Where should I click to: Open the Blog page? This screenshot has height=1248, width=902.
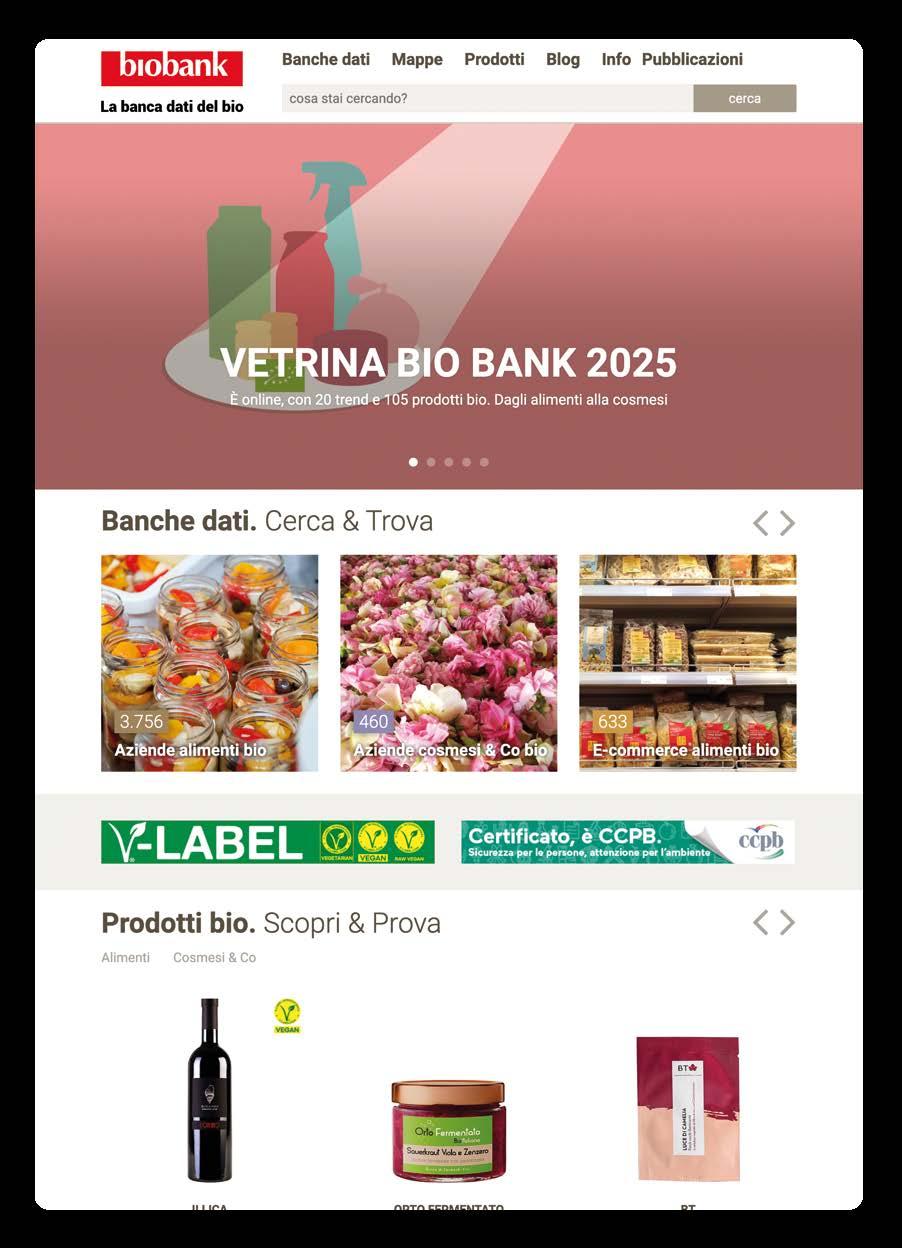pos(563,59)
